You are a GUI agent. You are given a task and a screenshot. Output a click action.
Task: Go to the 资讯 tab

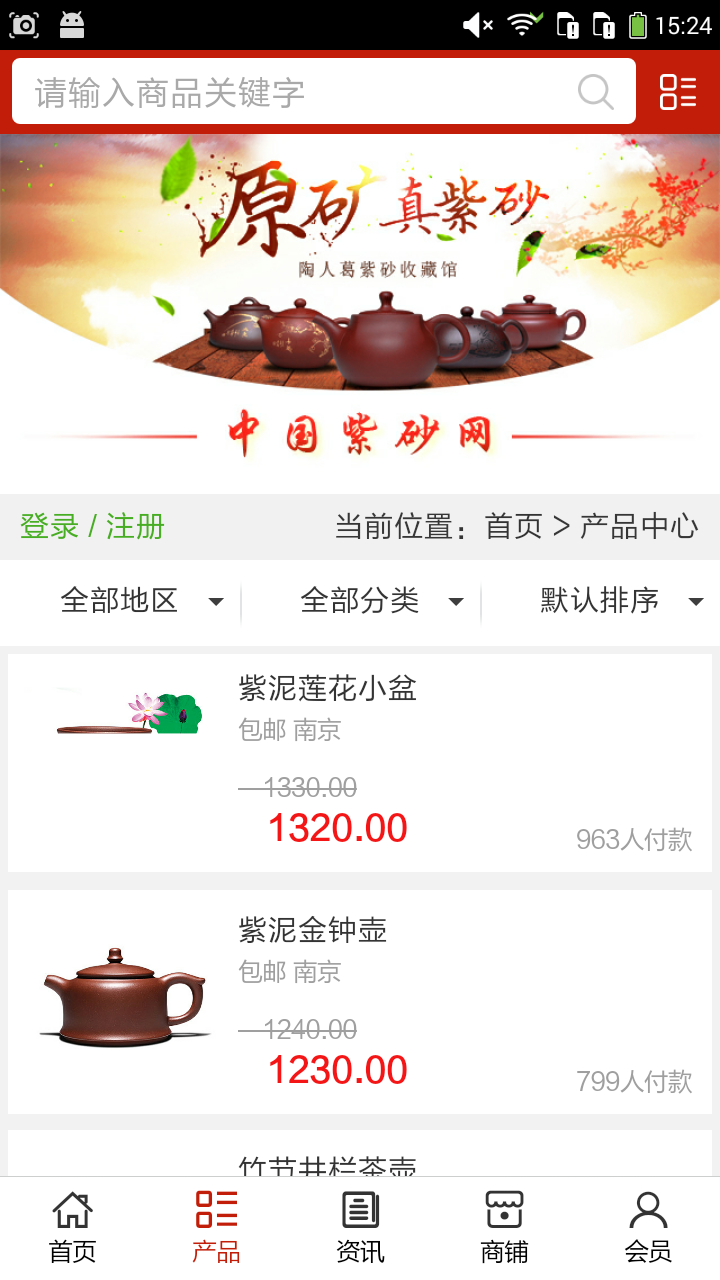click(360, 1228)
